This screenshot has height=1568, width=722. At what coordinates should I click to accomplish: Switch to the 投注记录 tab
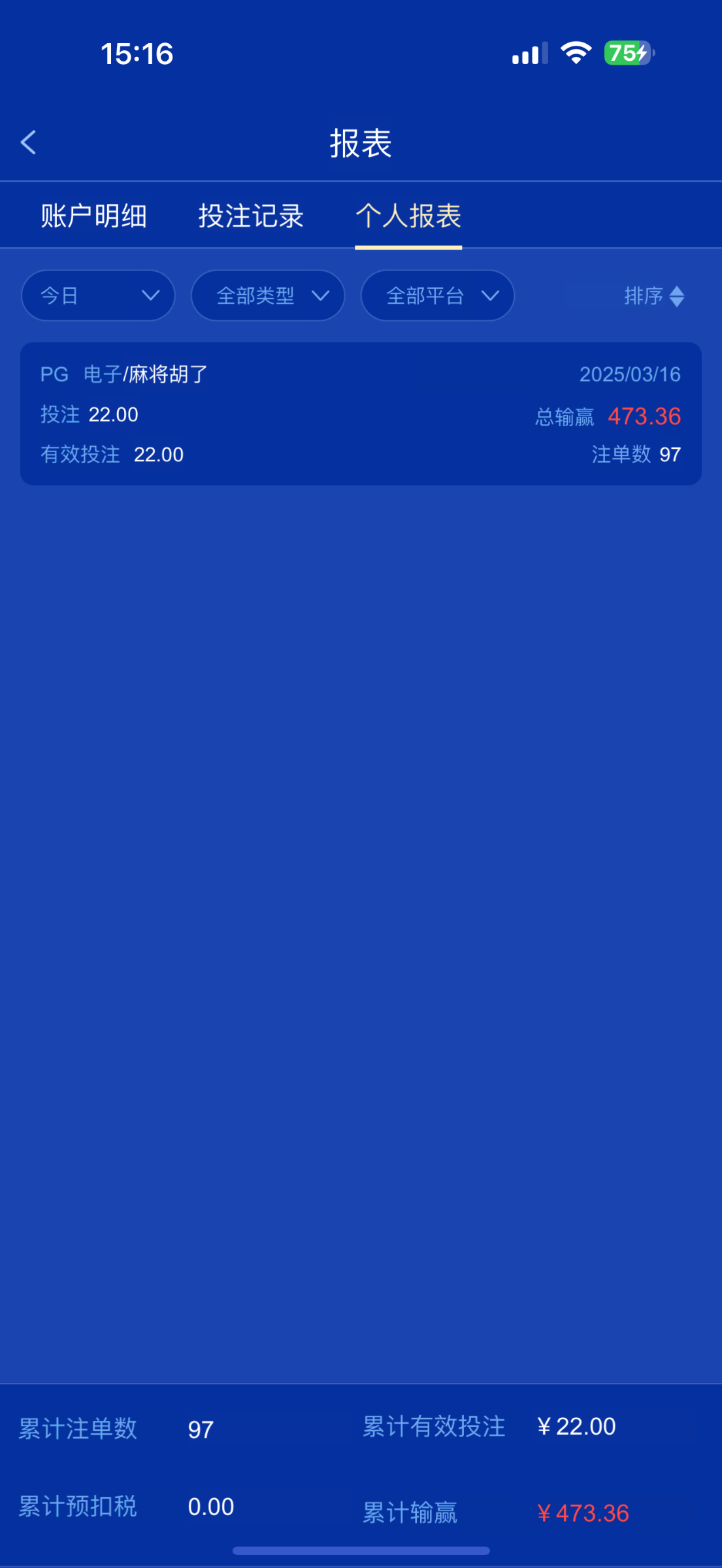[252, 216]
